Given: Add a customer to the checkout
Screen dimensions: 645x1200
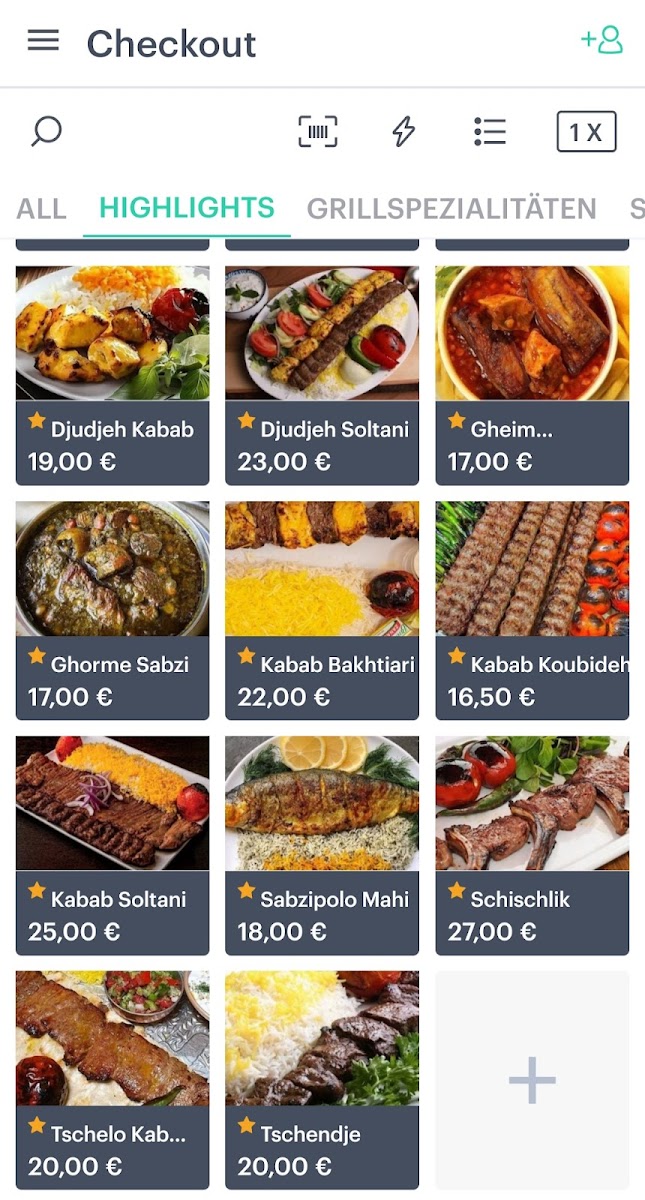Looking at the screenshot, I should [602, 40].
